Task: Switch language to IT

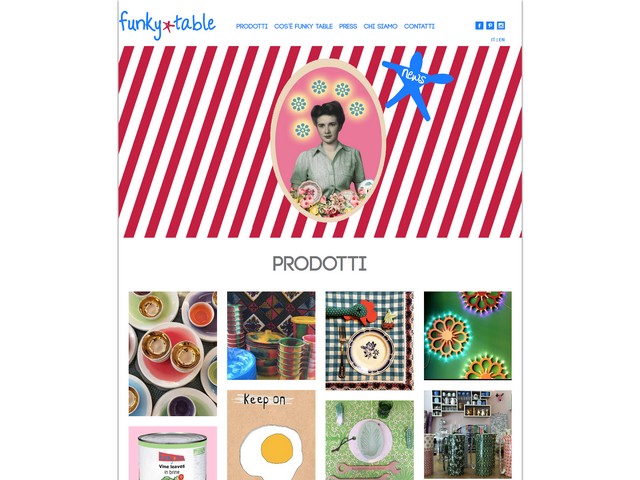Action: click(493, 40)
